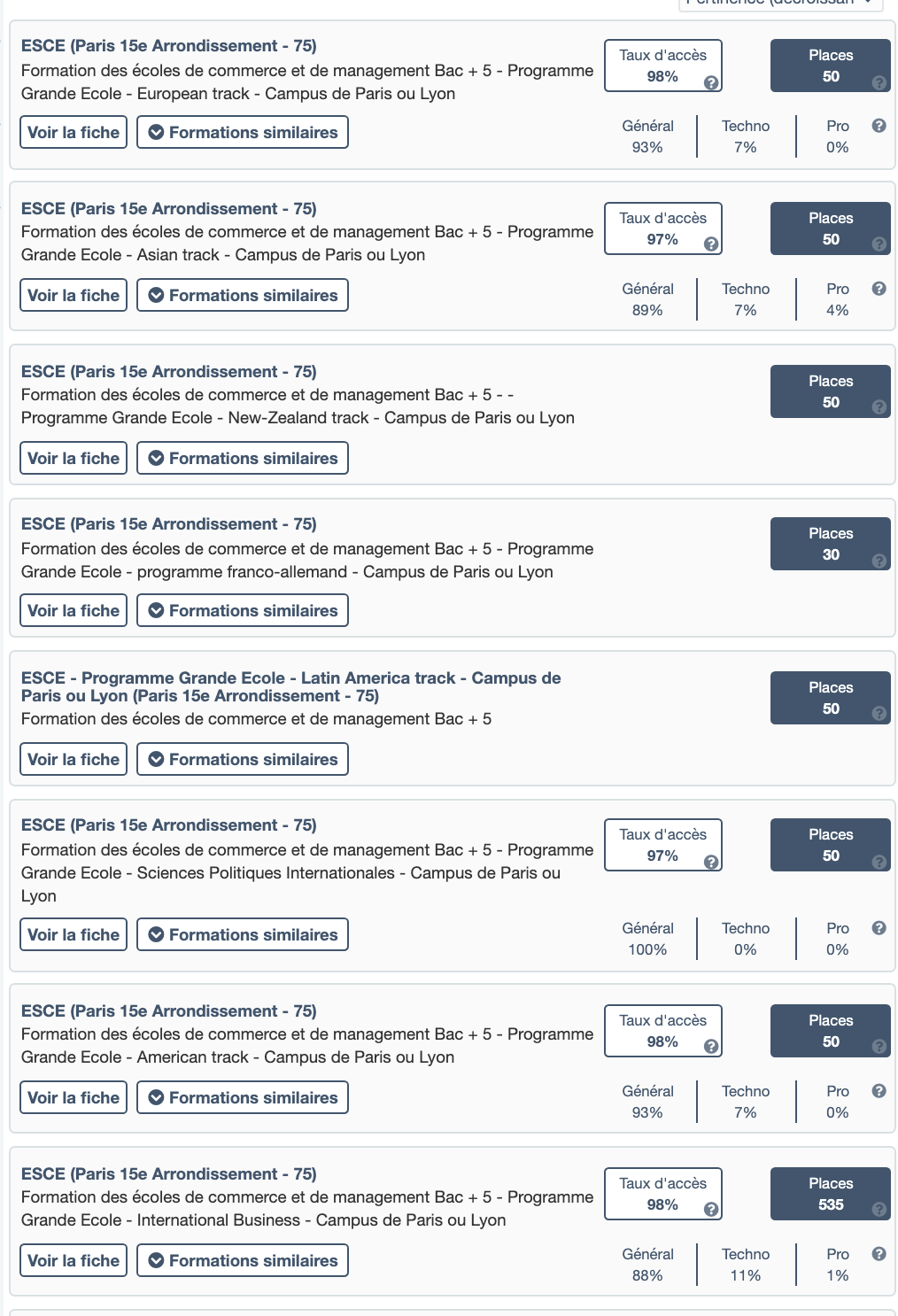The width and height of the screenshot is (898, 1316).
Task: Open the New-Zealand track sheet
Action: pyautogui.click(x=74, y=459)
